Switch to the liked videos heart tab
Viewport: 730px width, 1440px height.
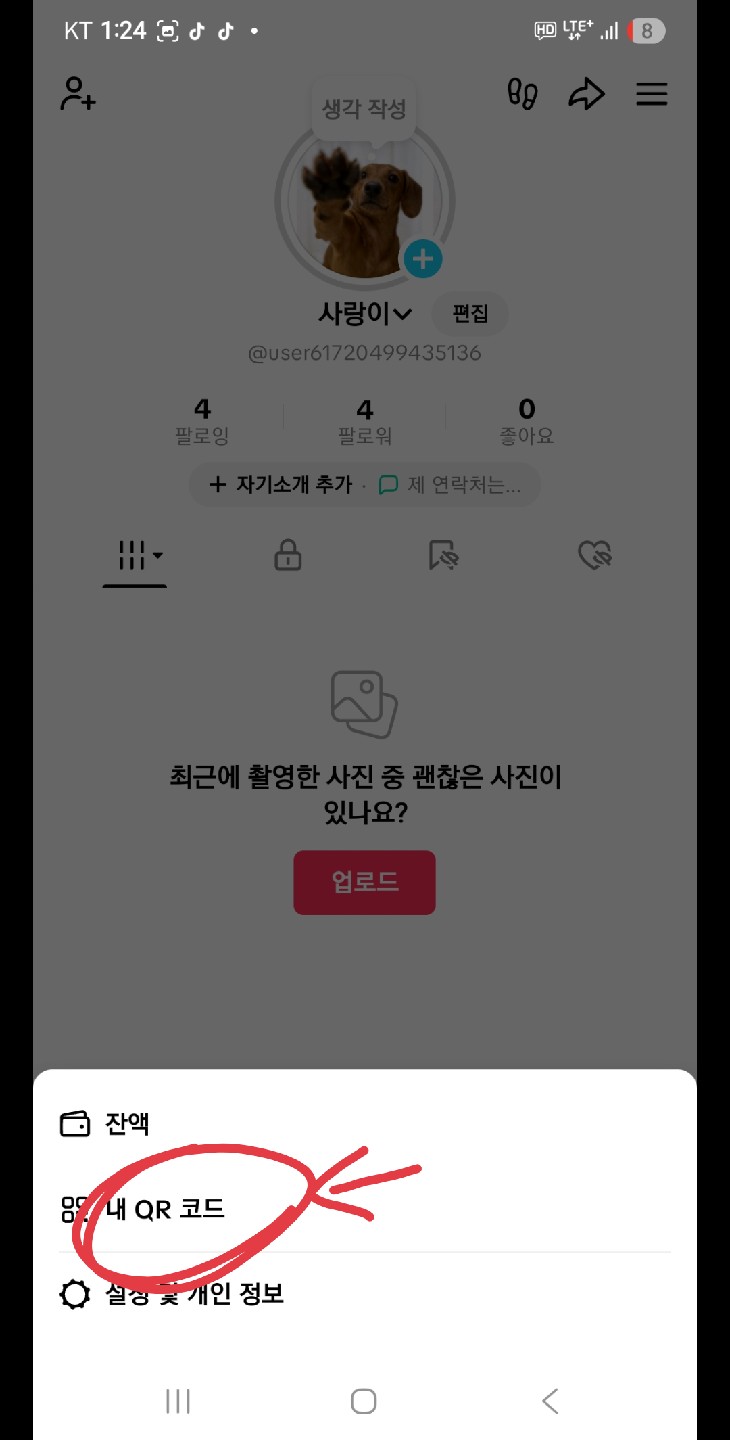point(596,555)
